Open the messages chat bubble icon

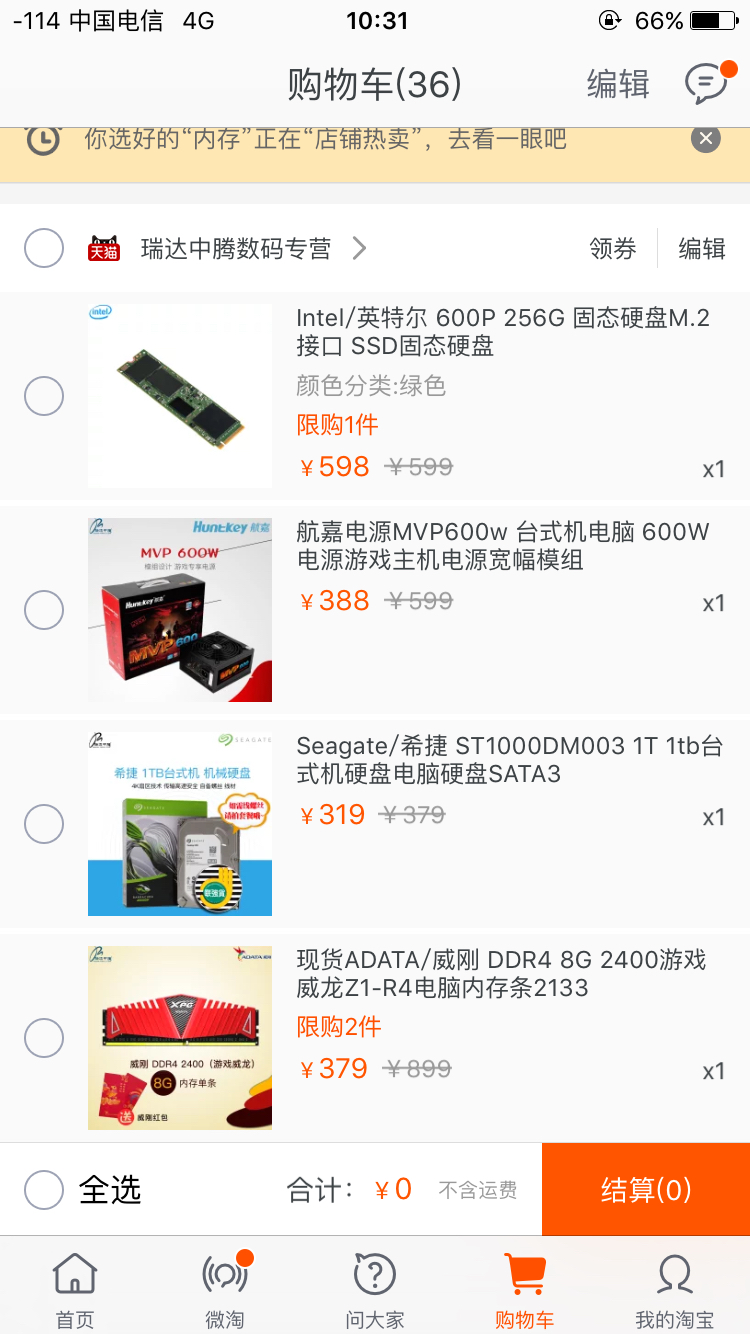707,84
